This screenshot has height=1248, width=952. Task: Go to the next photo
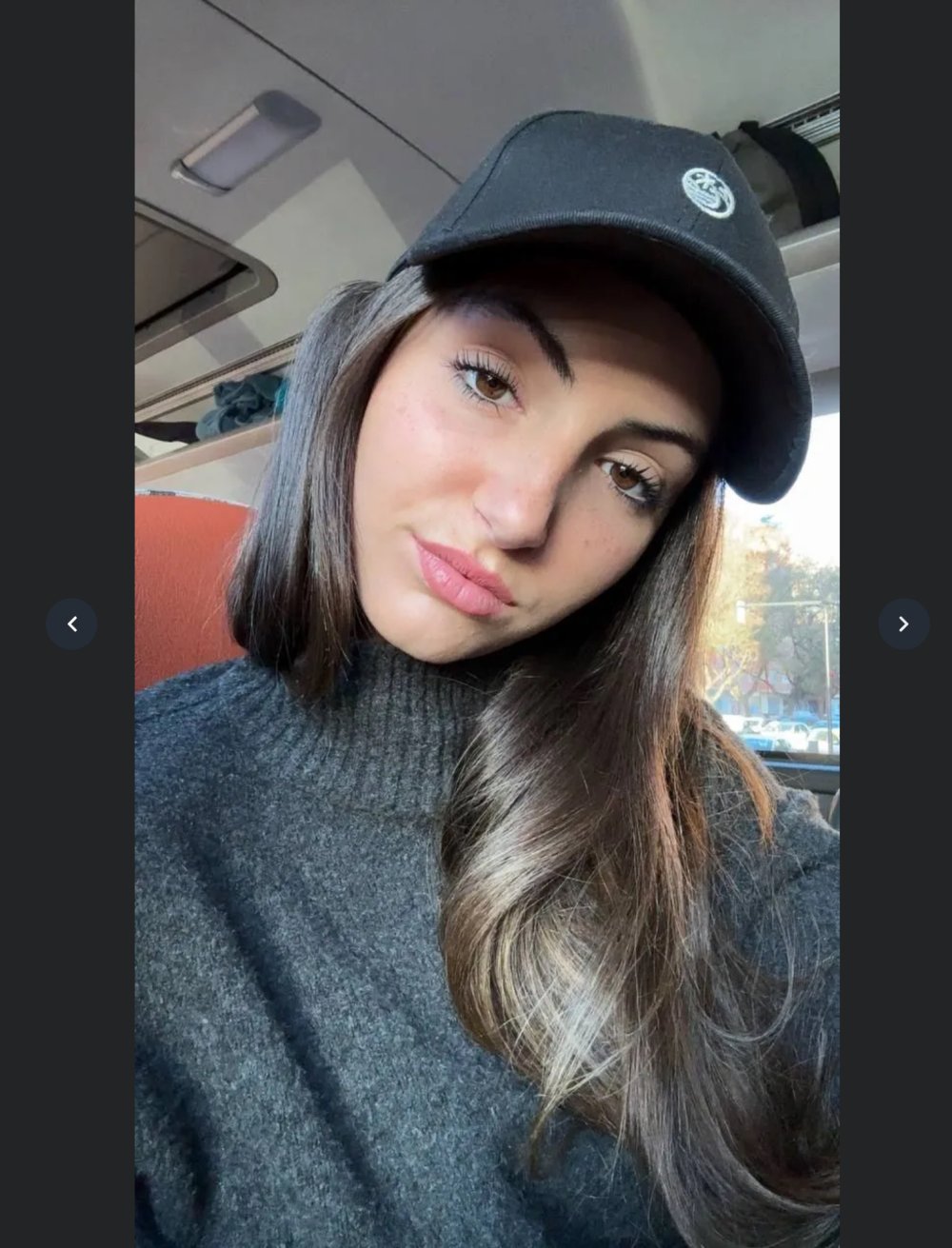tap(903, 624)
